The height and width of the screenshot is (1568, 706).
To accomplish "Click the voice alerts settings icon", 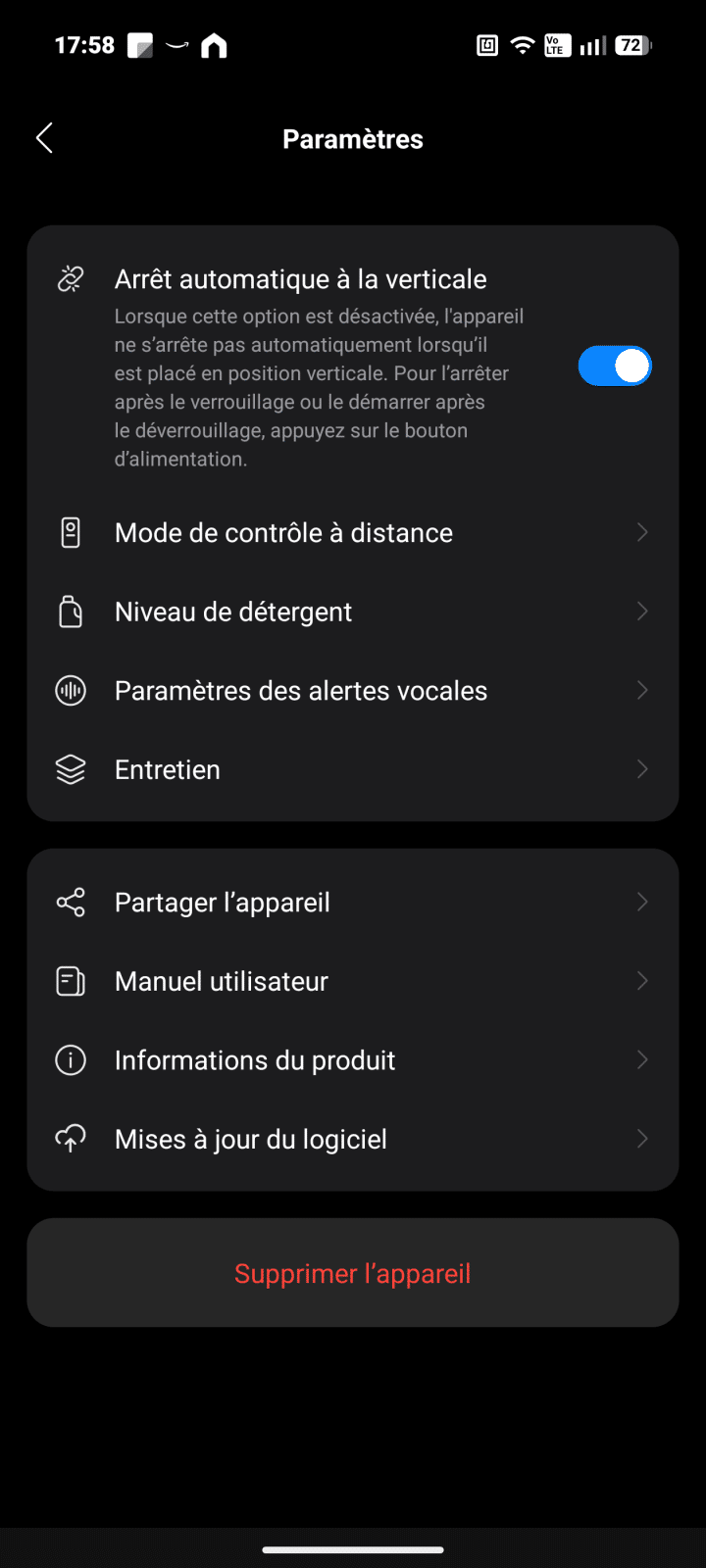I will tap(70, 690).
